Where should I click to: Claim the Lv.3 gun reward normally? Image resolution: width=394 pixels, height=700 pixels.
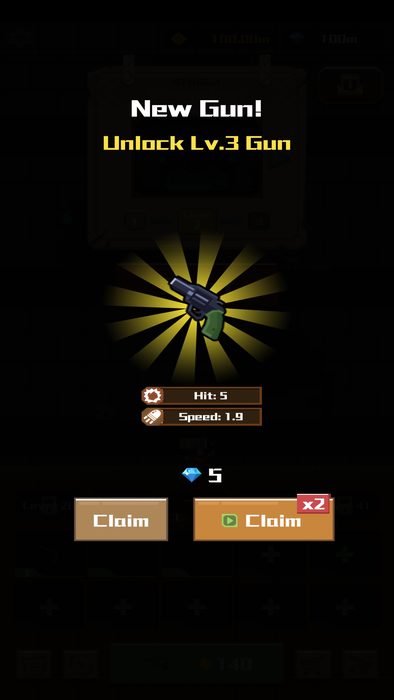coord(121,520)
